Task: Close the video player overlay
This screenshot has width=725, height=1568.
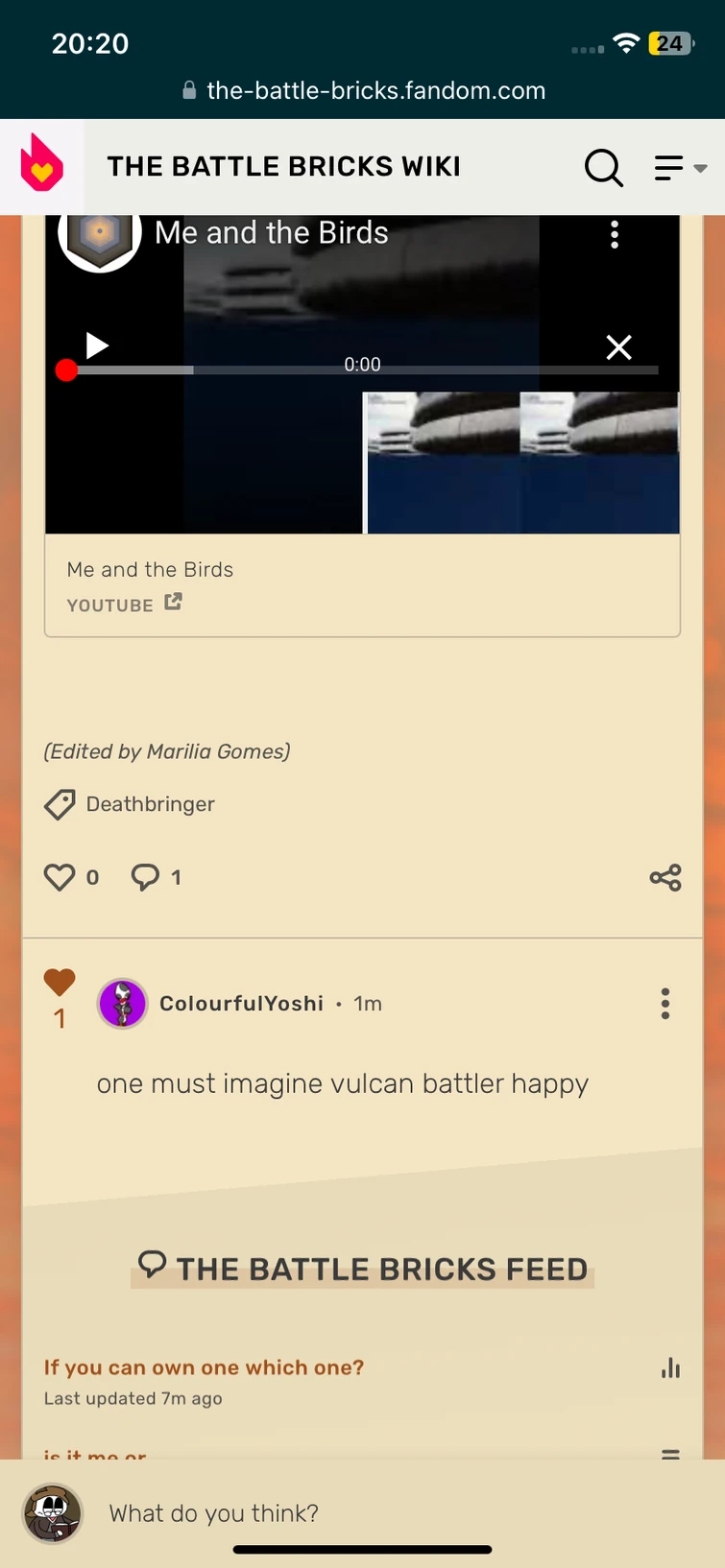Action: [x=619, y=347]
